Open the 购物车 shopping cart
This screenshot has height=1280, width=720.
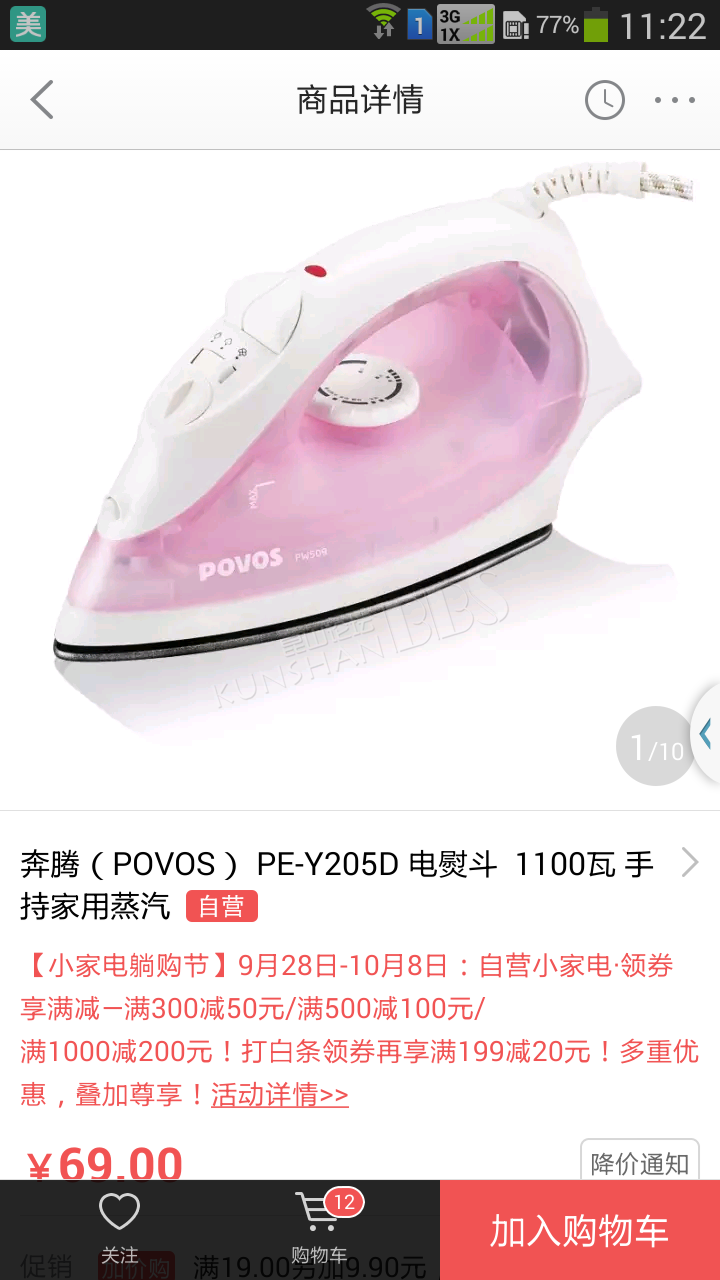[x=320, y=1230]
